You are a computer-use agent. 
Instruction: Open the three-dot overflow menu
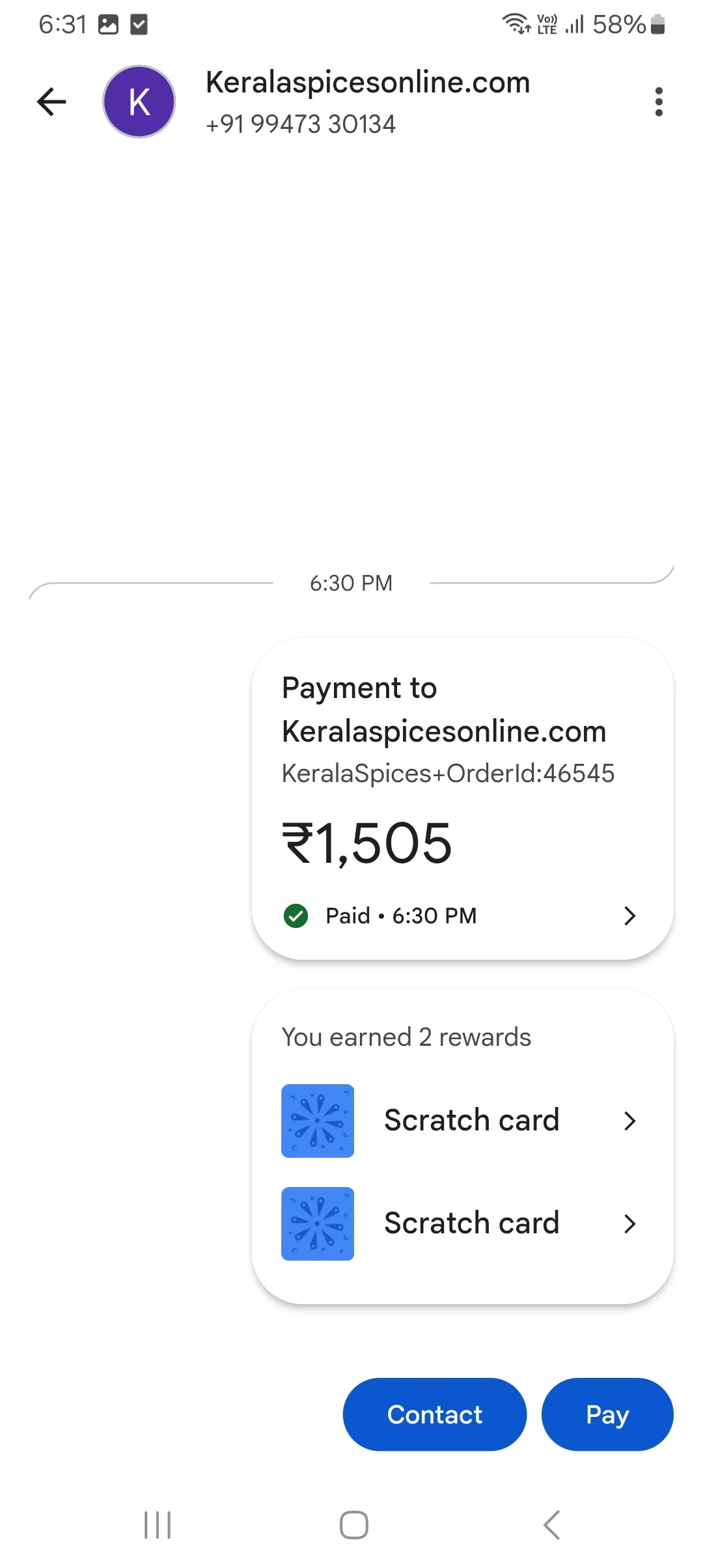click(x=659, y=102)
